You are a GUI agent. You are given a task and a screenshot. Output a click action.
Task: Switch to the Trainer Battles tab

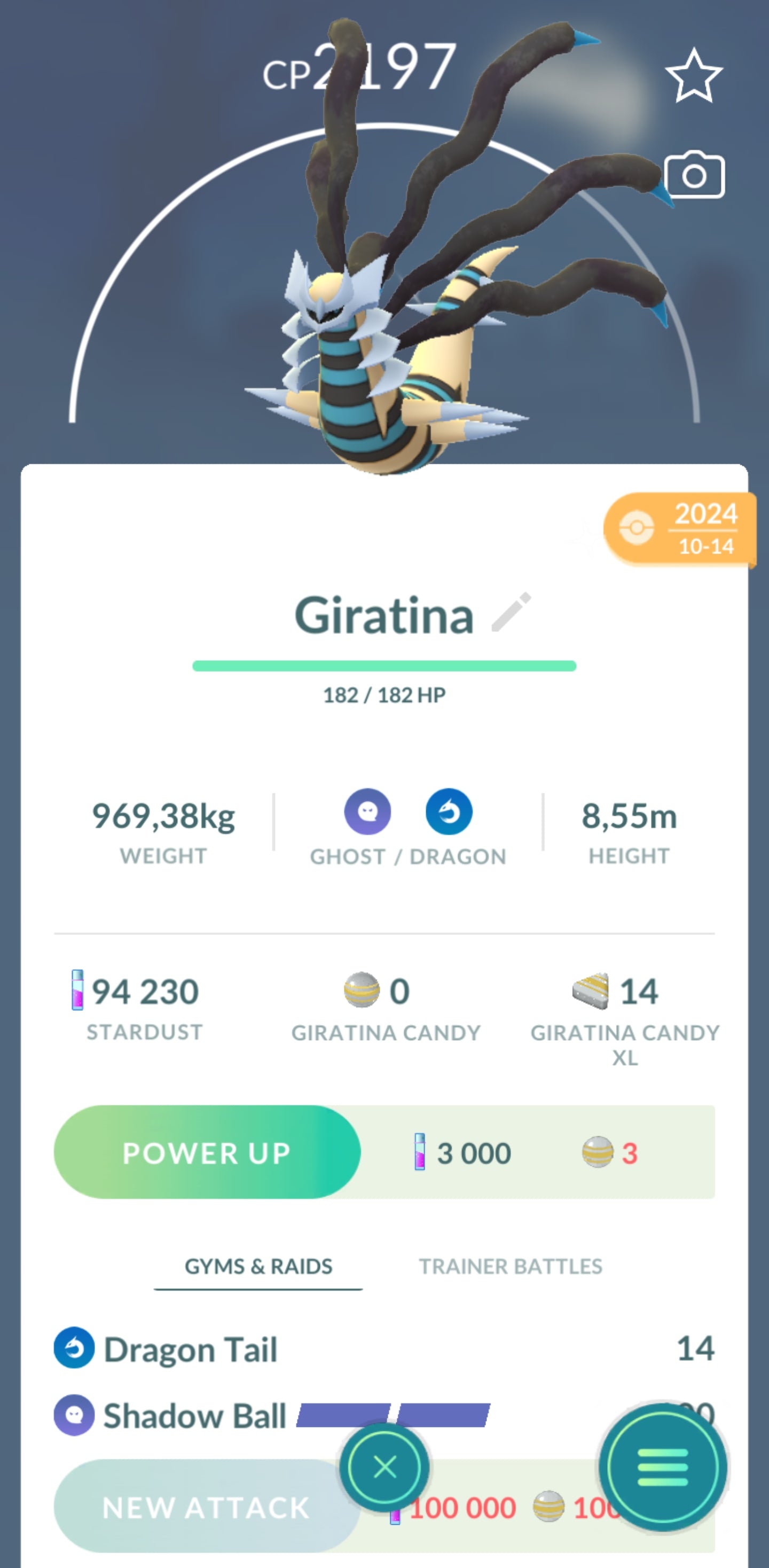510,1267
